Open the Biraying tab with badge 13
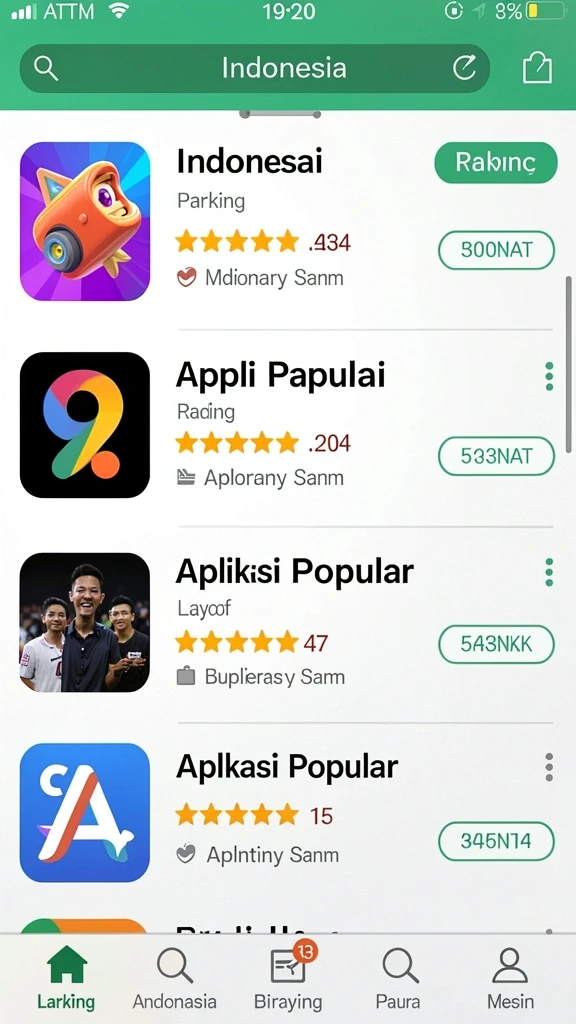Screen dimensions: 576x1024 288,978
